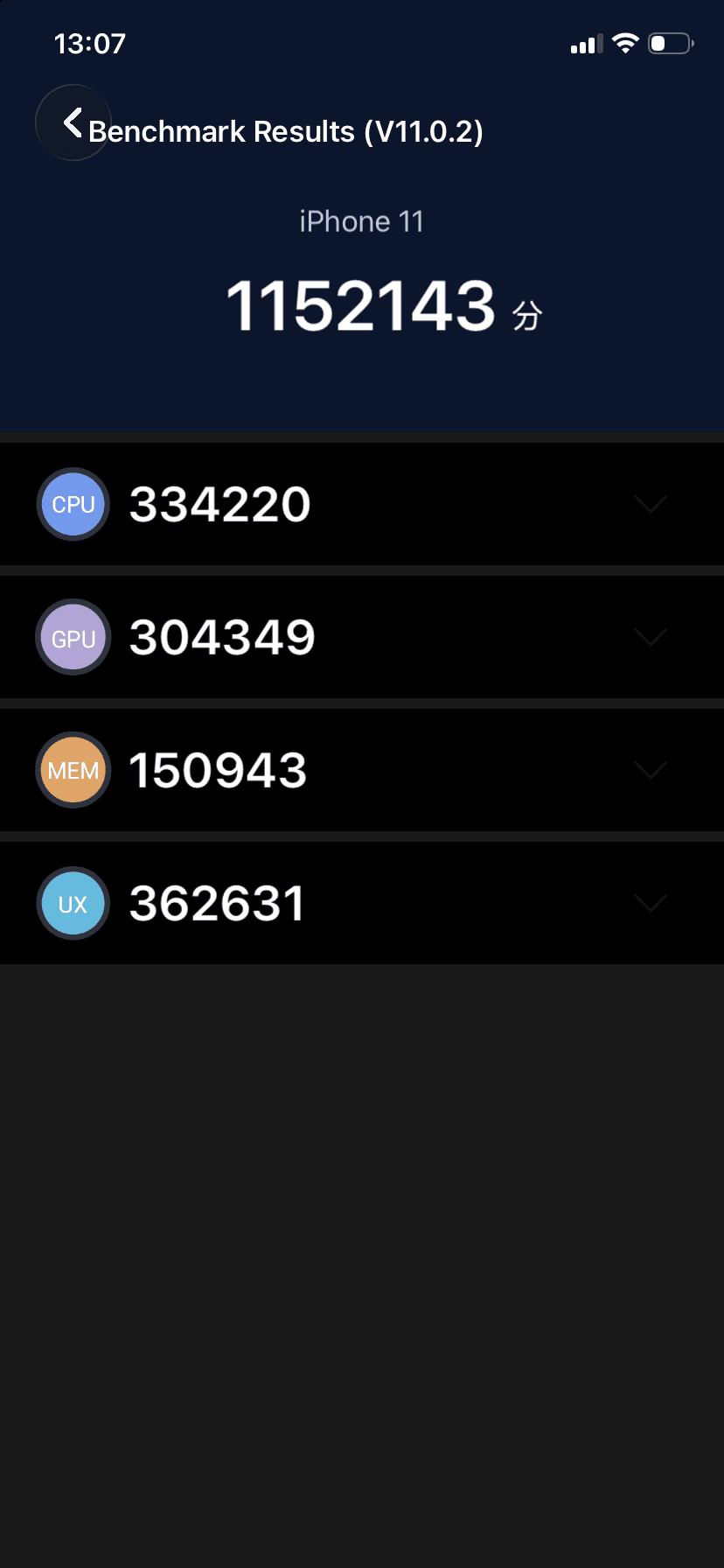Expand the GPU score details
Image resolution: width=724 pixels, height=1568 pixels.
[x=650, y=637]
